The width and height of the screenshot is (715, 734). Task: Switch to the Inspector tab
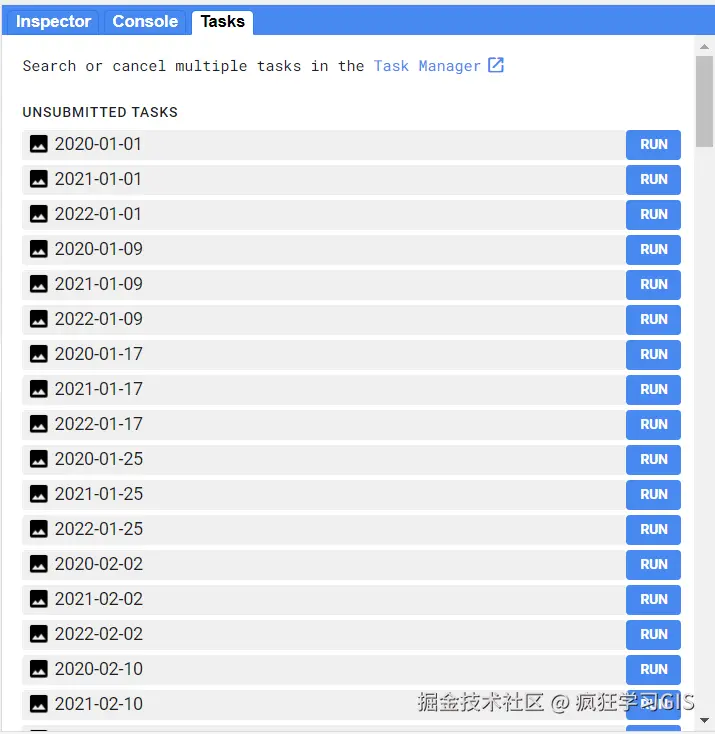click(x=53, y=21)
